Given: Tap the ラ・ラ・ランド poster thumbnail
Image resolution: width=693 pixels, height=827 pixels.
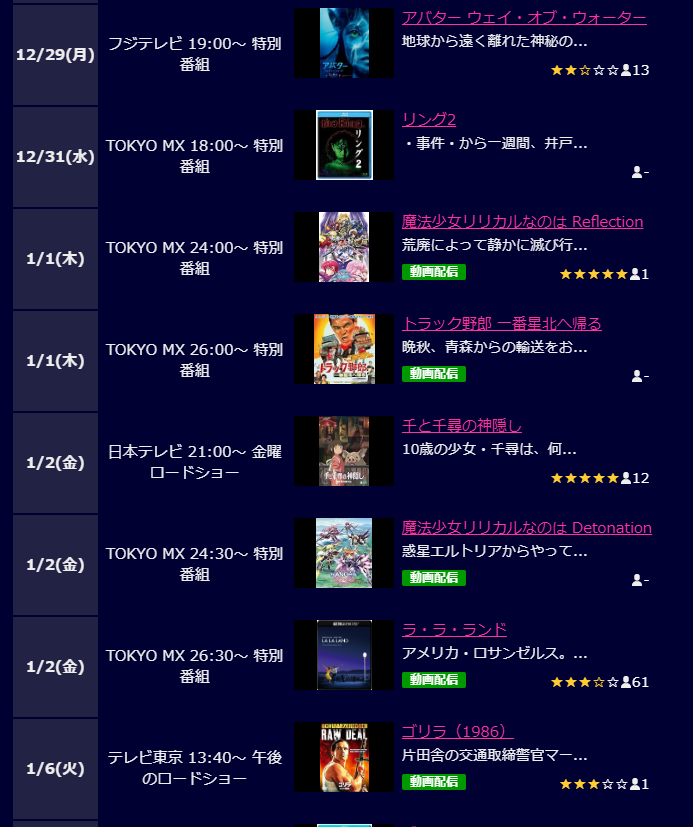Looking at the screenshot, I should point(344,655).
